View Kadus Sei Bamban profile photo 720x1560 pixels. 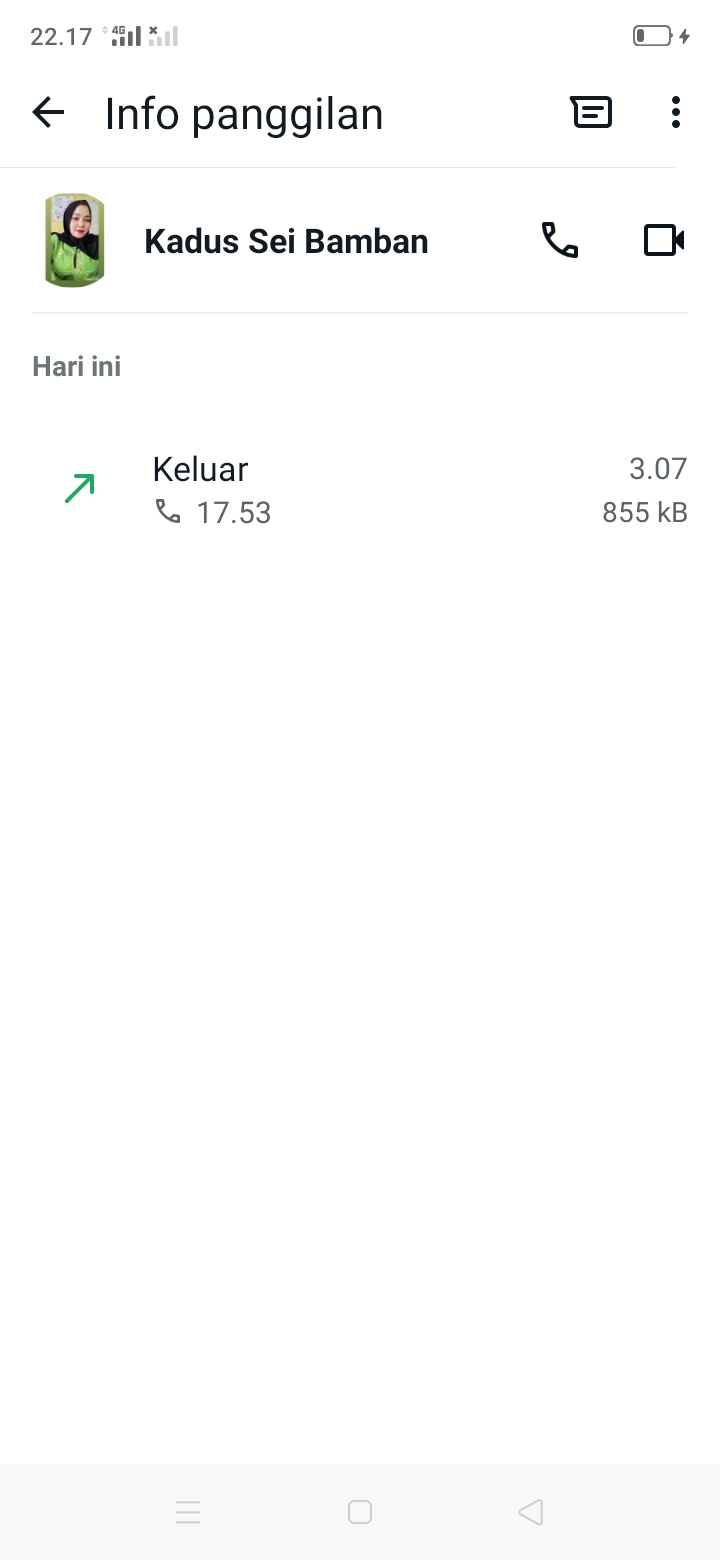(75, 241)
